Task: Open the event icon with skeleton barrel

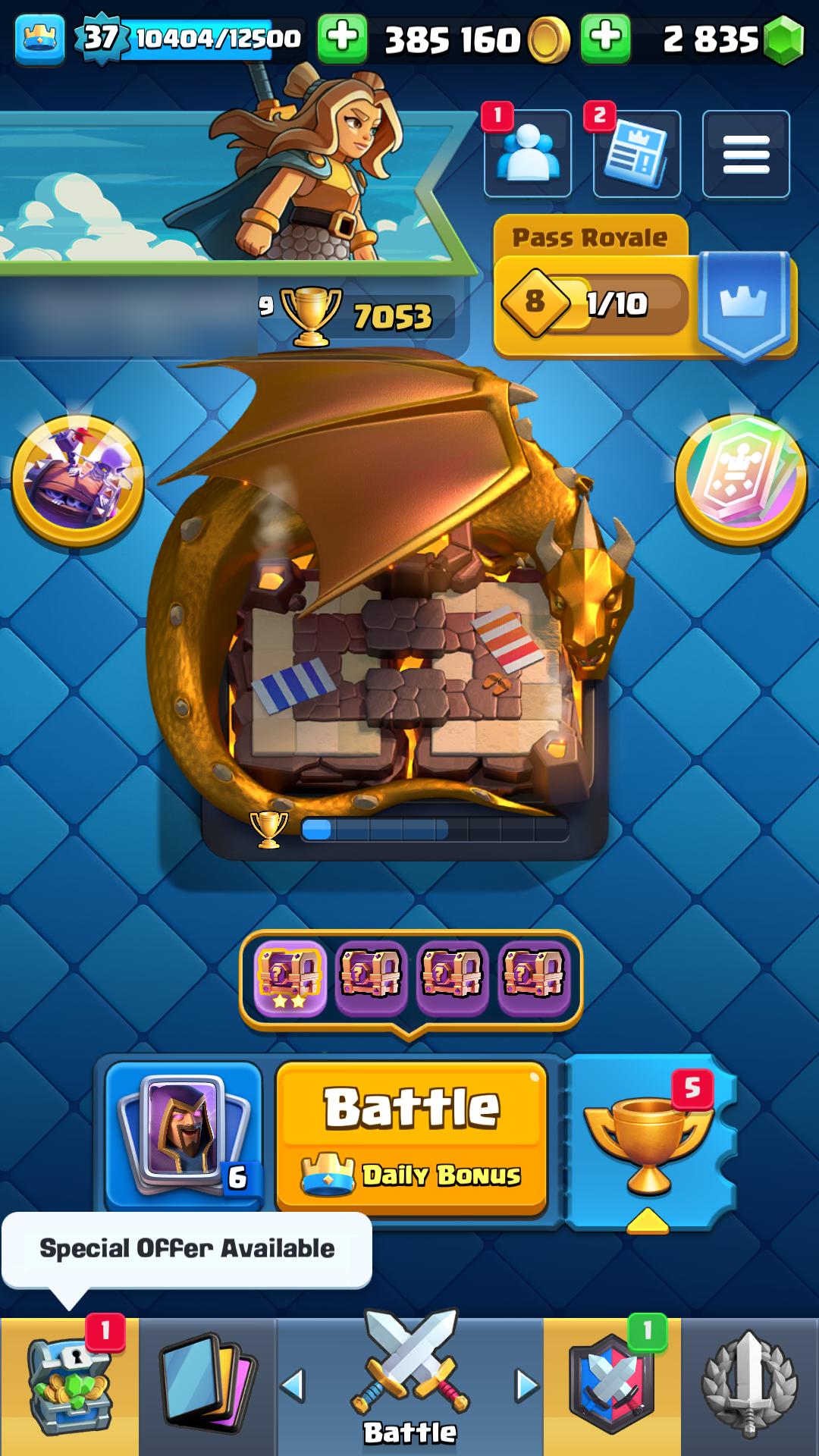Action: [78, 479]
